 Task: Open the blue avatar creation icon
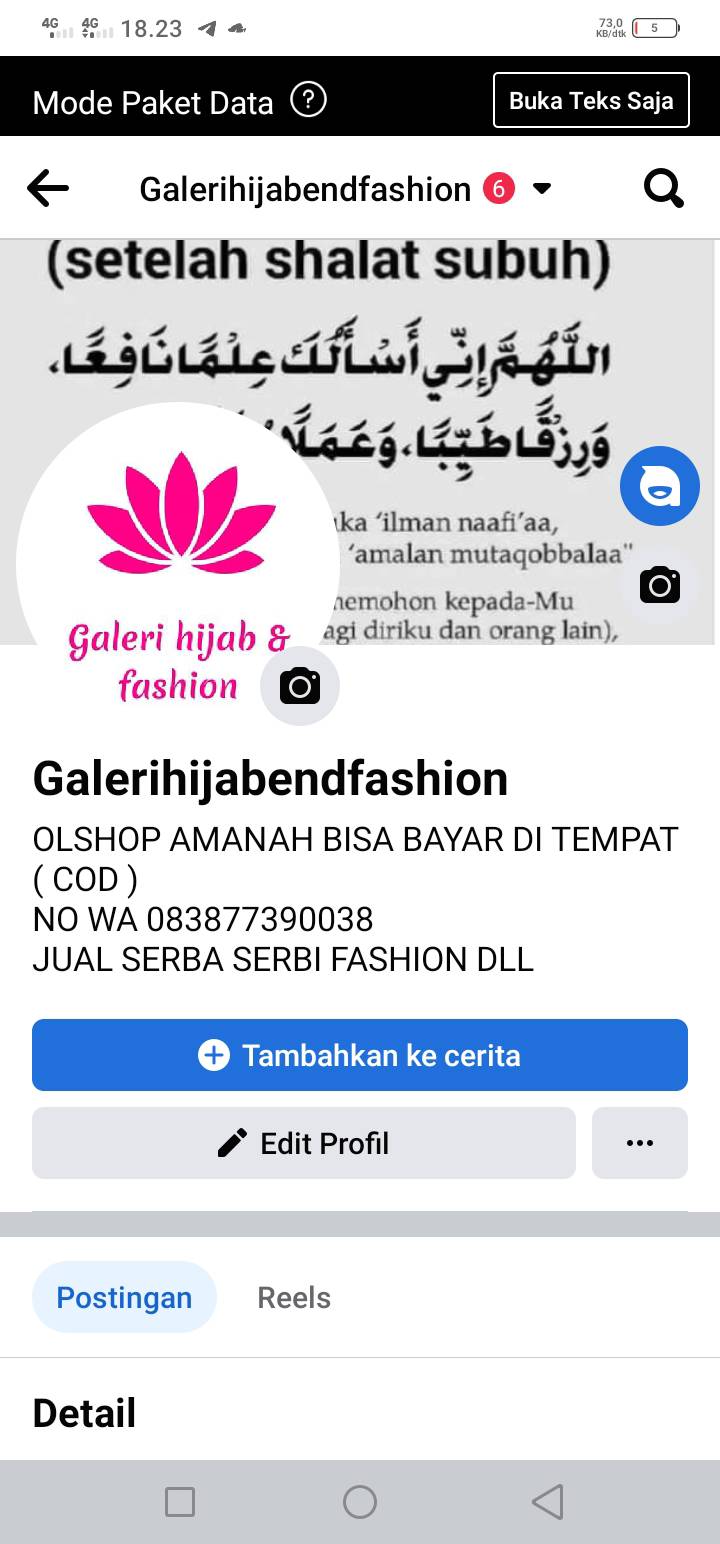click(x=660, y=486)
